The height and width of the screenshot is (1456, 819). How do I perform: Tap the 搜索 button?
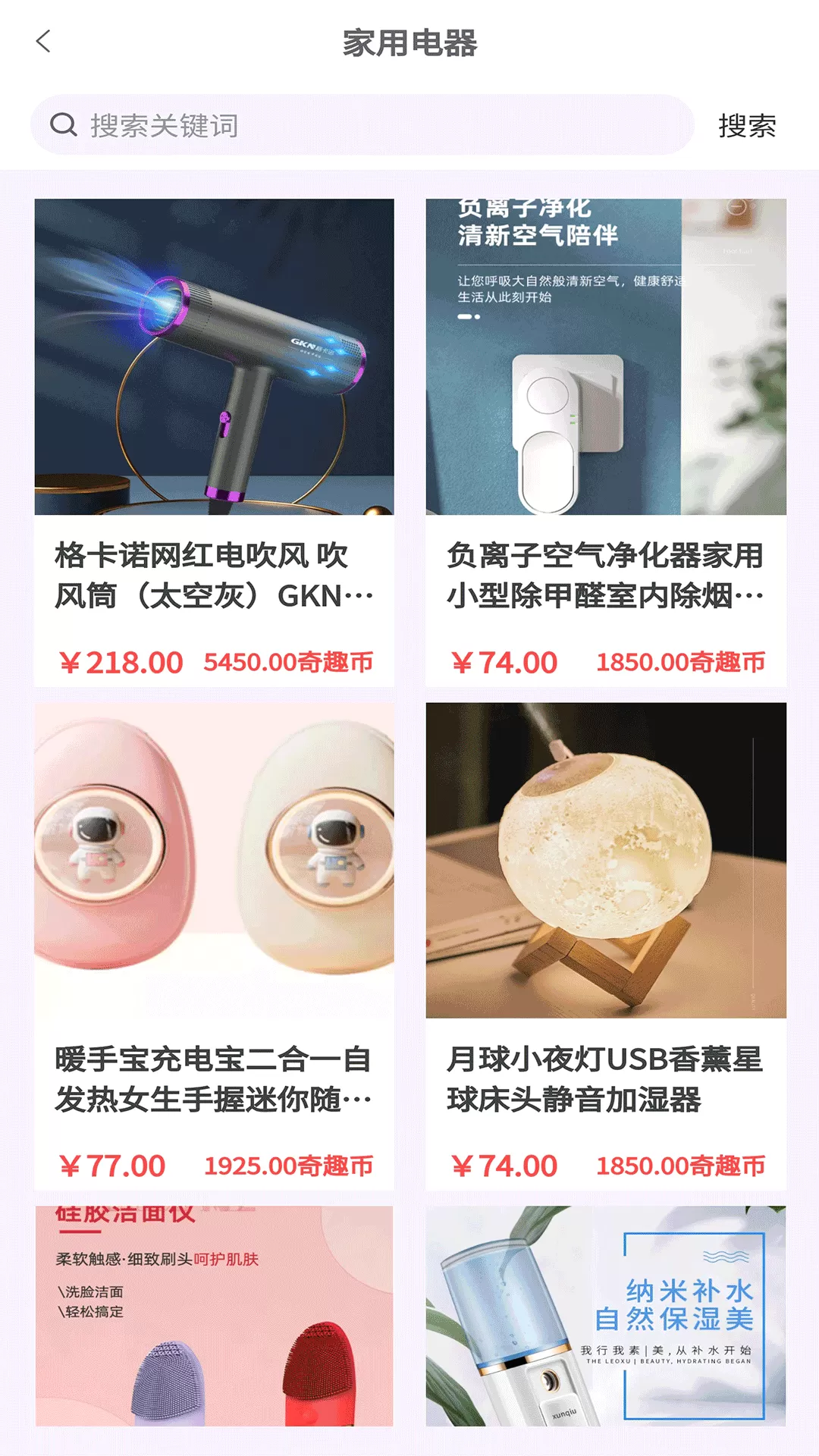(747, 126)
